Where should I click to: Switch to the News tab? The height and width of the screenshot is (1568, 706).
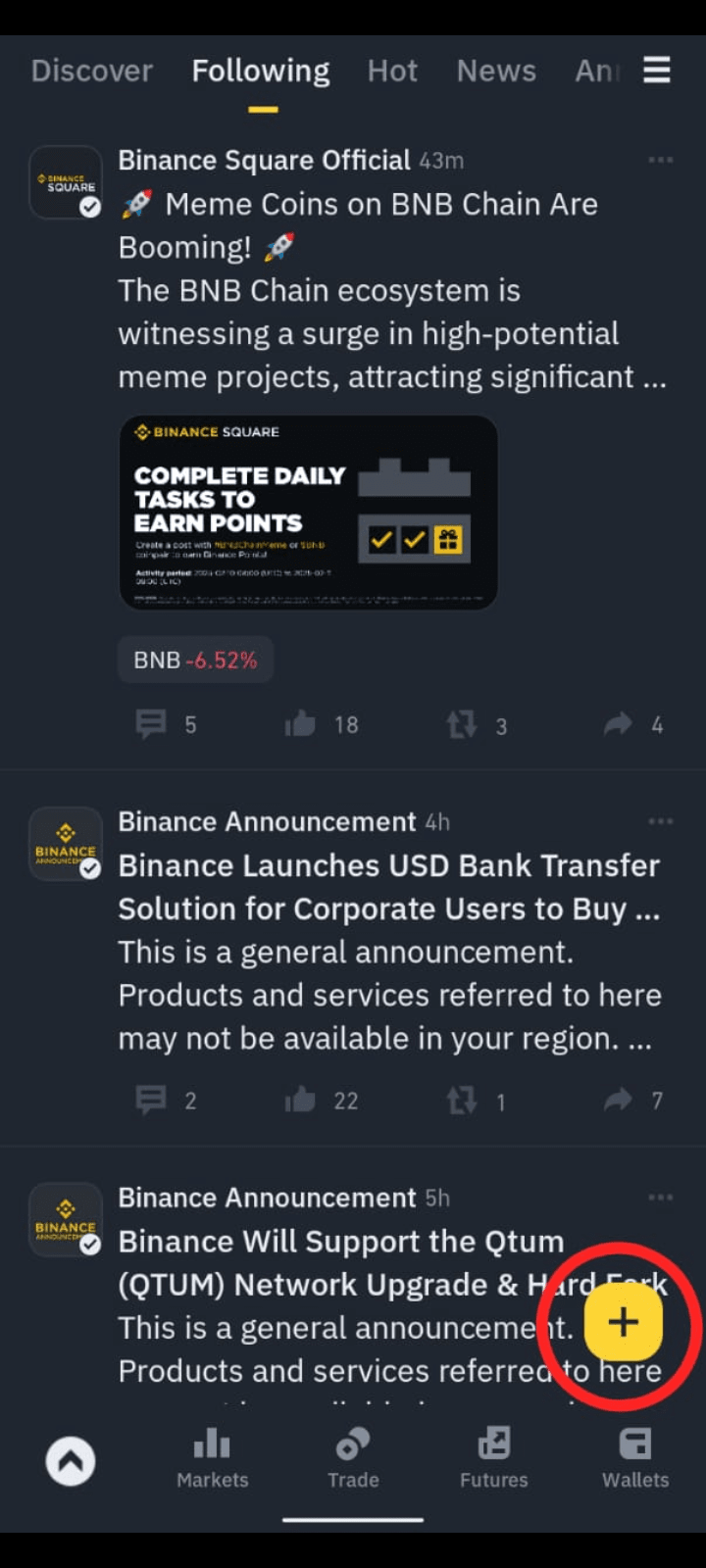(x=496, y=71)
